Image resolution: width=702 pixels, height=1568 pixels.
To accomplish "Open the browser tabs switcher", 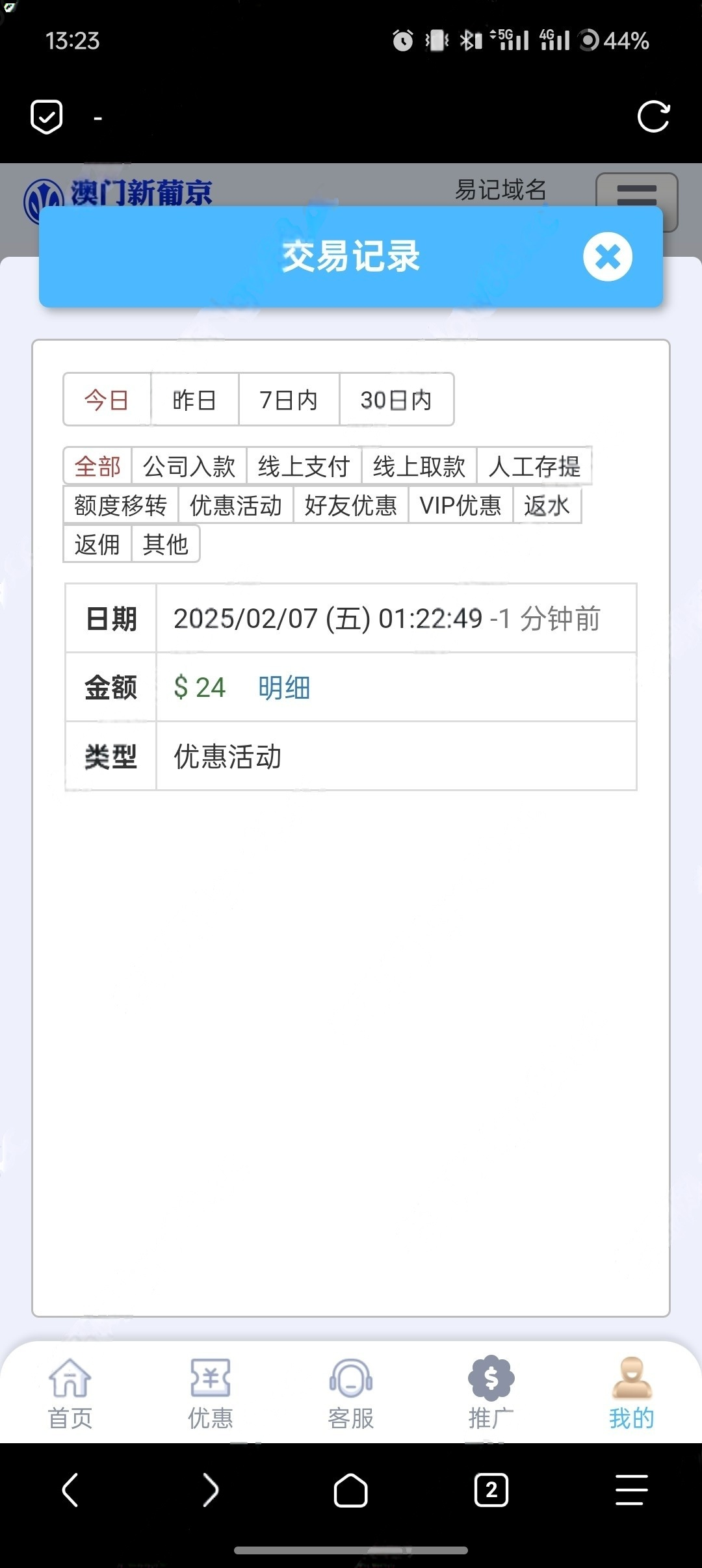I will pyautogui.click(x=491, y=1489).
